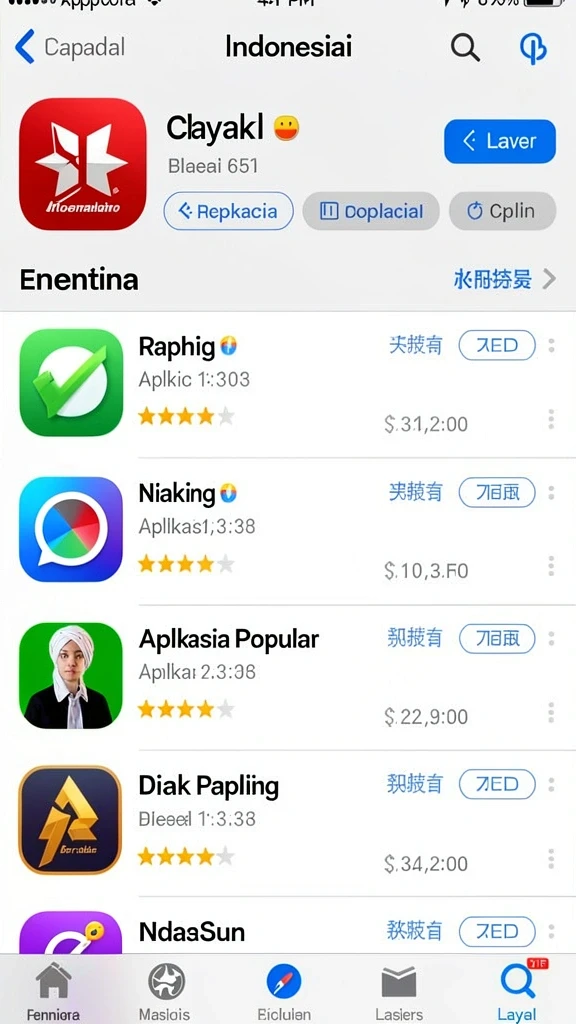Tap the blue Laver button
The width and height of the screenshot is (576, 1024).
pyautogui.click(x=500, y=141)
